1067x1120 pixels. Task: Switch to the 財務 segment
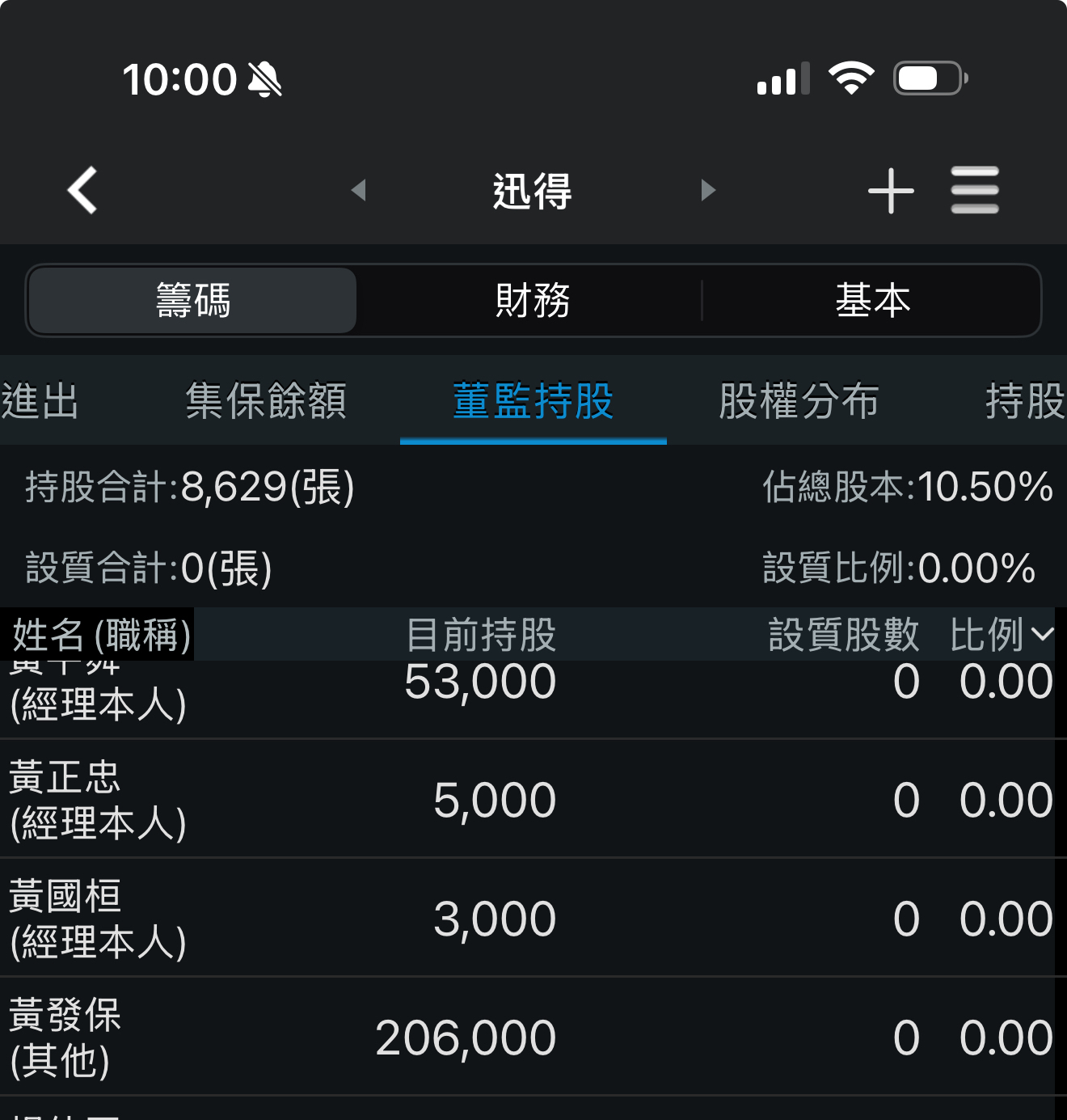[533, 300]
